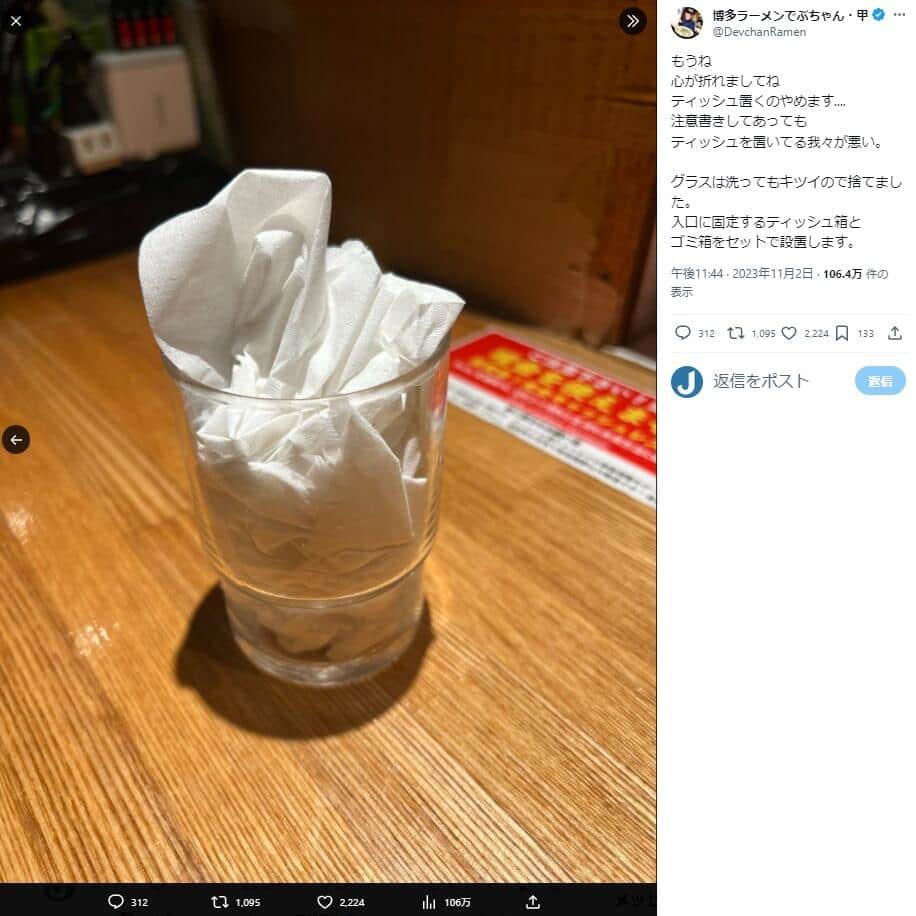Repost icon with 1,095 in side panel
Viewport: 916px width, 916px height.
pyautogui.click(x=735, y=333)
